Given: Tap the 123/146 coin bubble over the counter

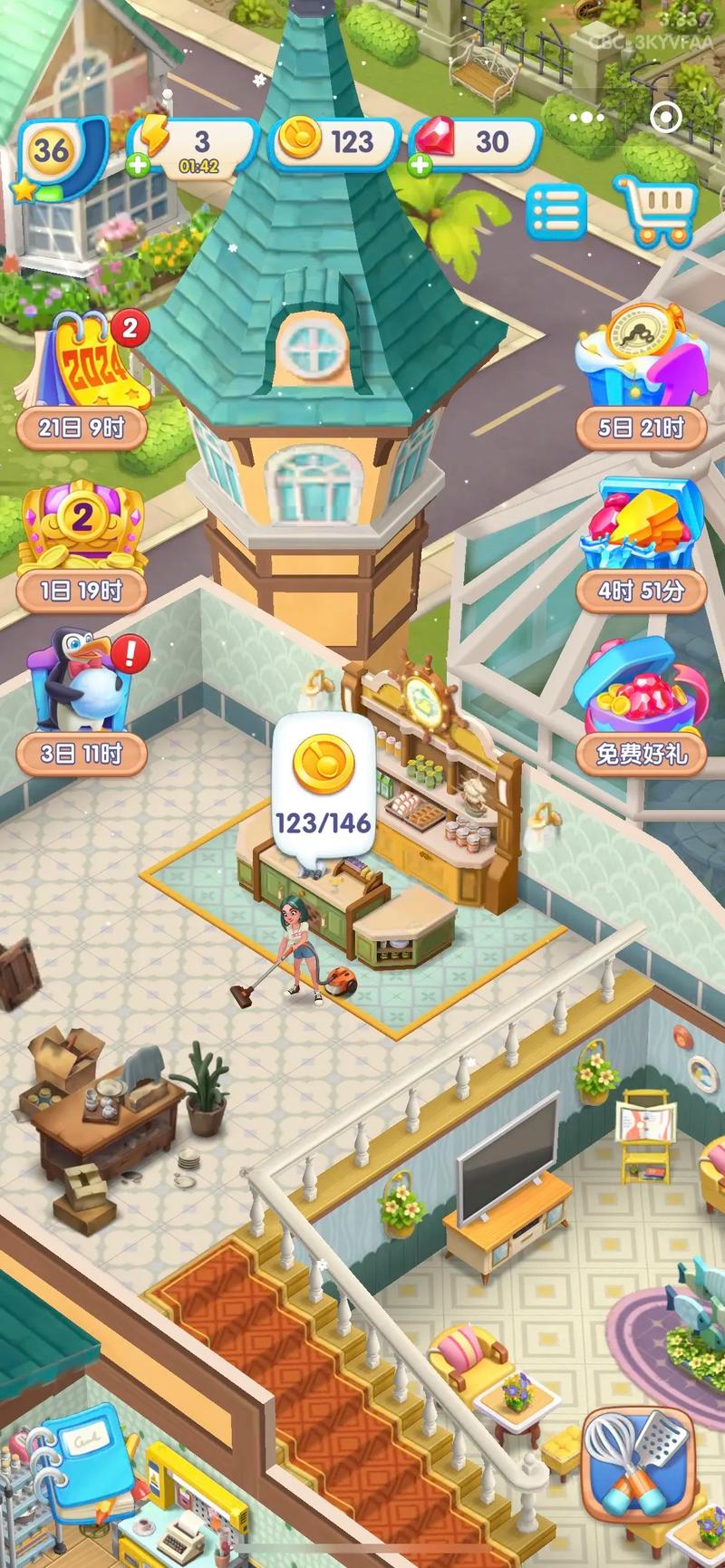Looking at the screenshot, I should [324, 784].
